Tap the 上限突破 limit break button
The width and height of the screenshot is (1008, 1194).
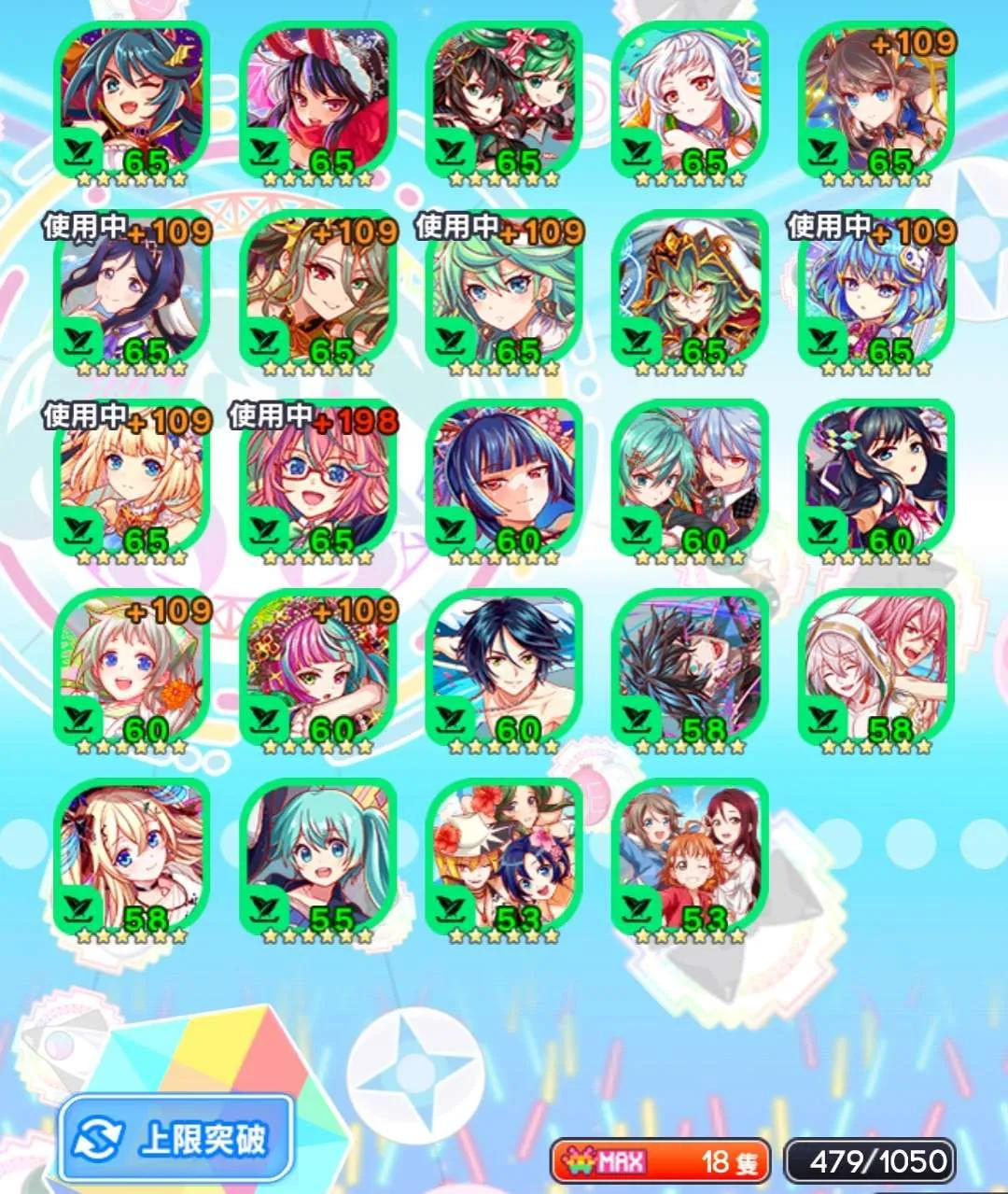tap(176, 1138)
